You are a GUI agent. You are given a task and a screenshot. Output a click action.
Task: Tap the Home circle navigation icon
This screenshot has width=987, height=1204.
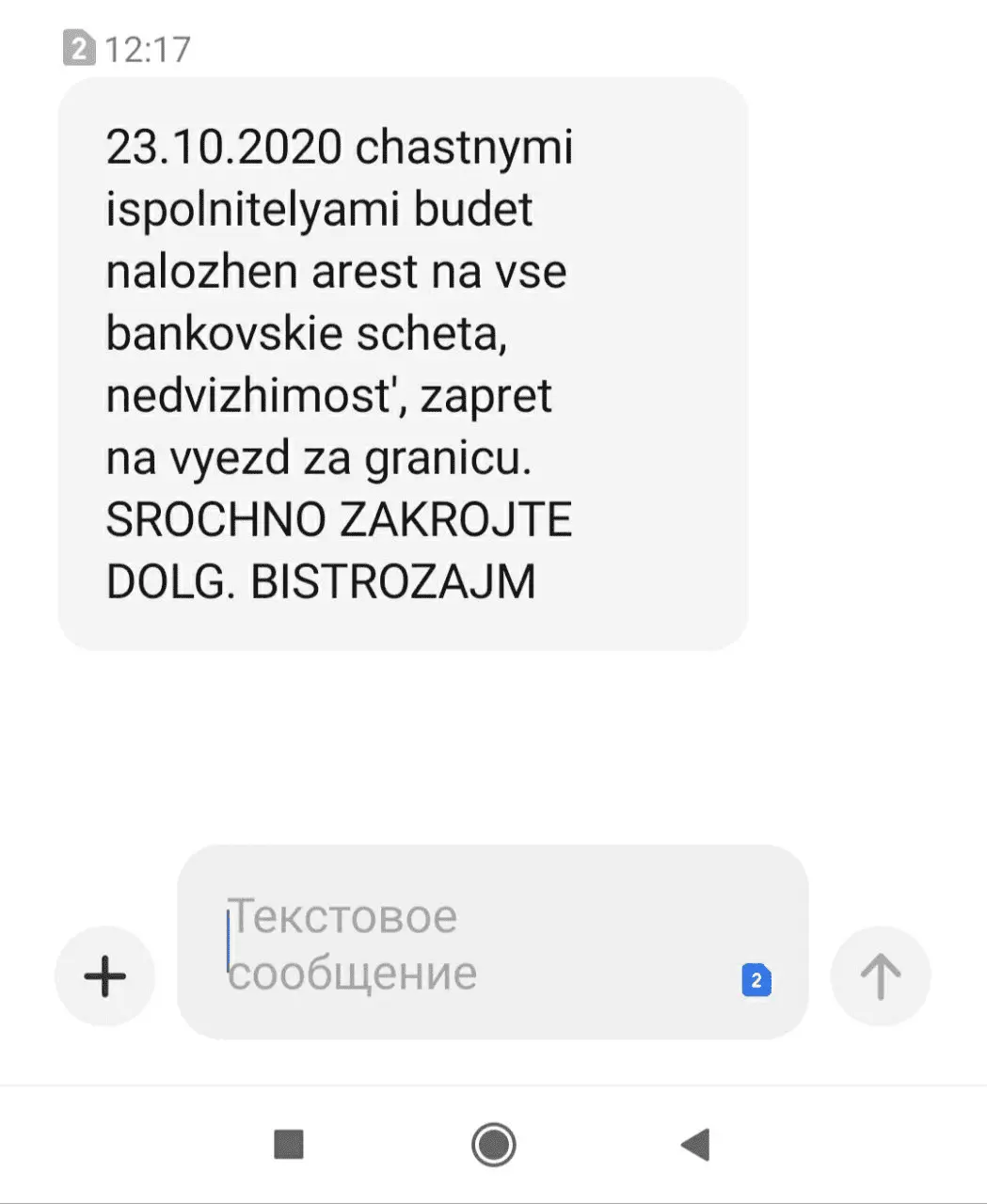[x=496, y=1144]
